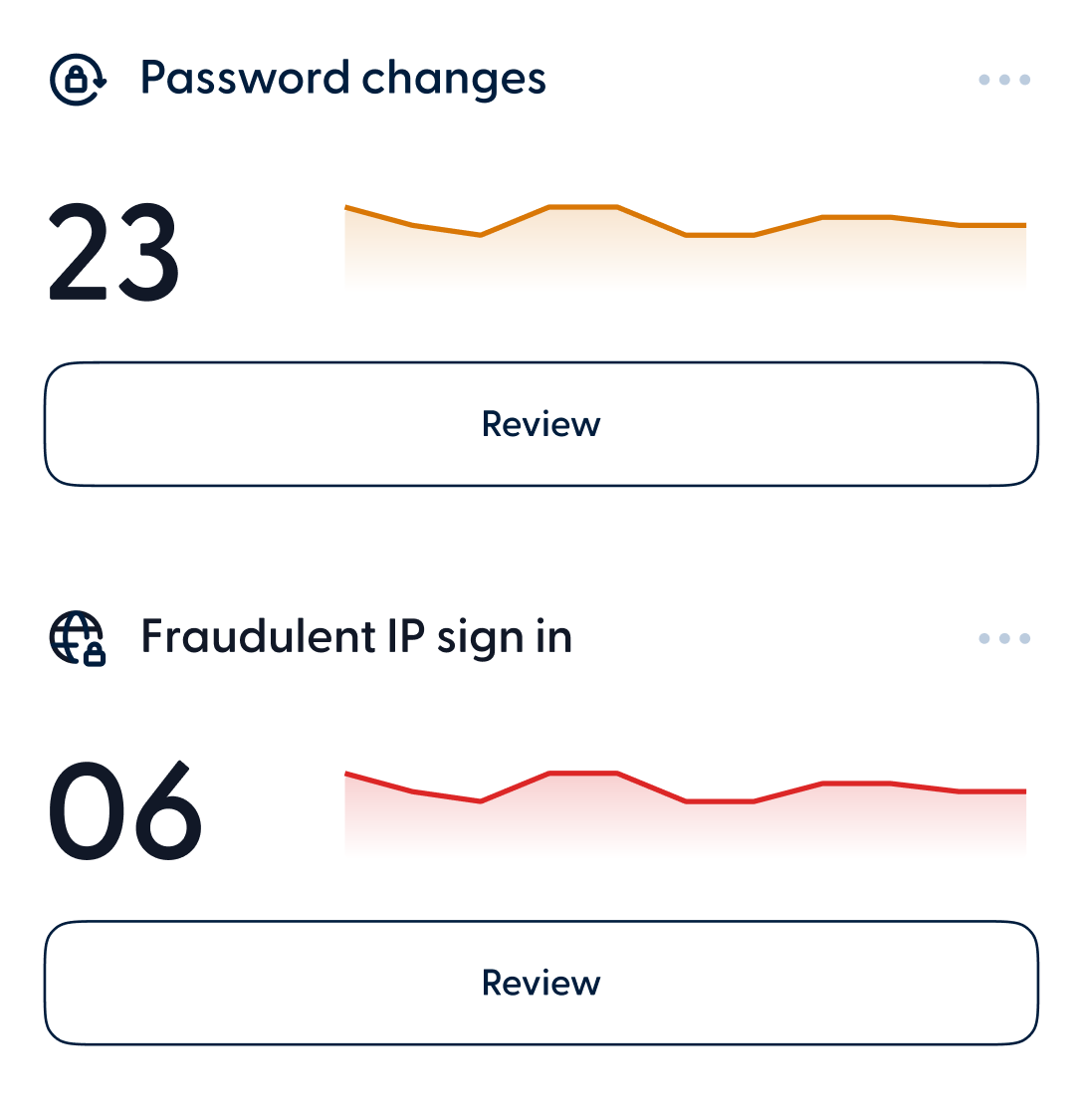Screen dimensions: 1082x1120
Task: Open the Fraudulent IP sign in overflow menu
Action: coord(1004,638)
